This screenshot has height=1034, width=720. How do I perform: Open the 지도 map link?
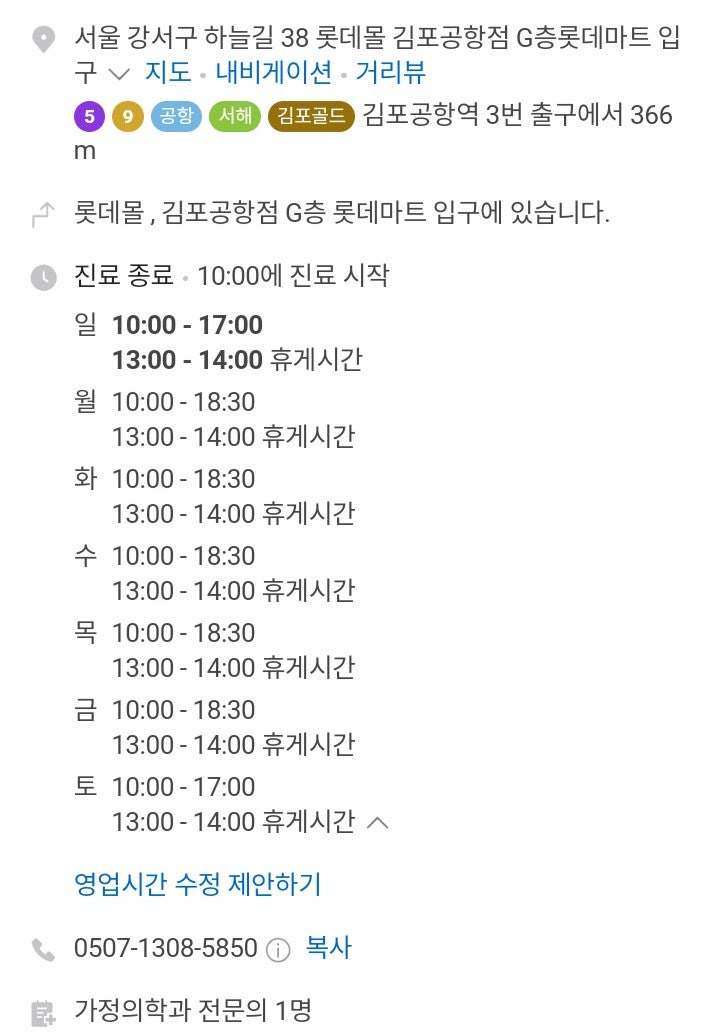pyautogui.click(x=168, y=72)
